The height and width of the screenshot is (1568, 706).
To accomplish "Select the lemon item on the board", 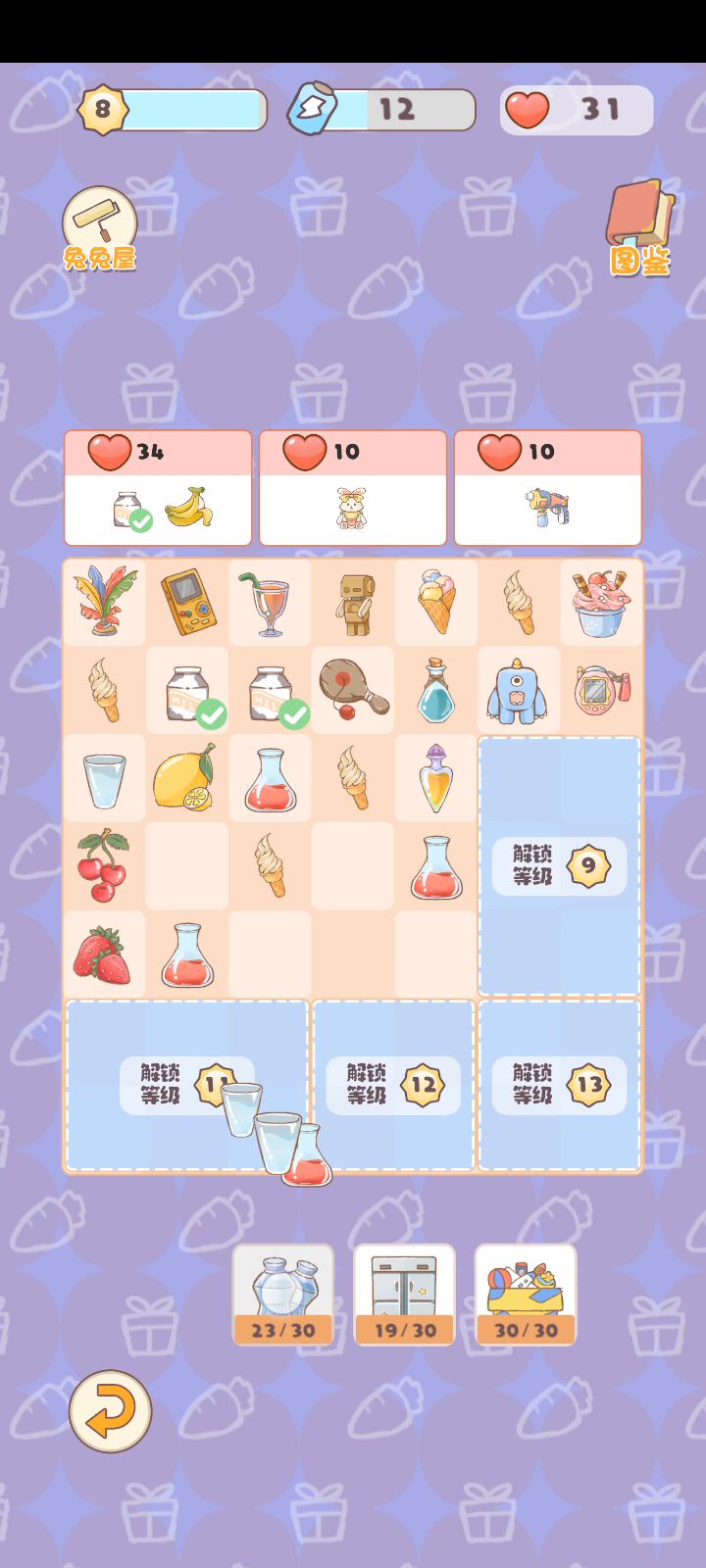I will pos(185,778).
